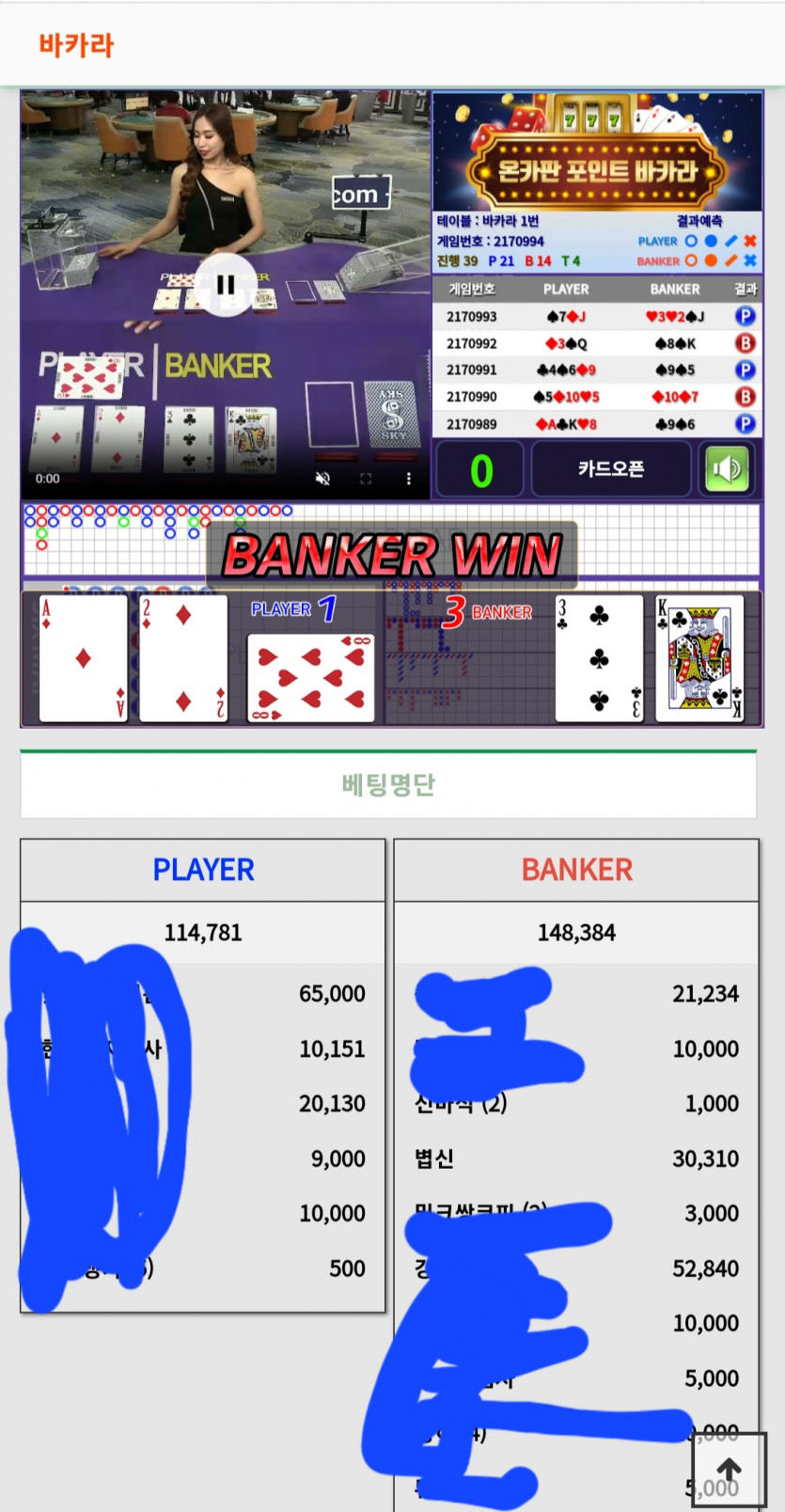Viewport: 785px width, 1512px height.
Task: Open the video overflow menu
Action: click(x=408, y=479)
